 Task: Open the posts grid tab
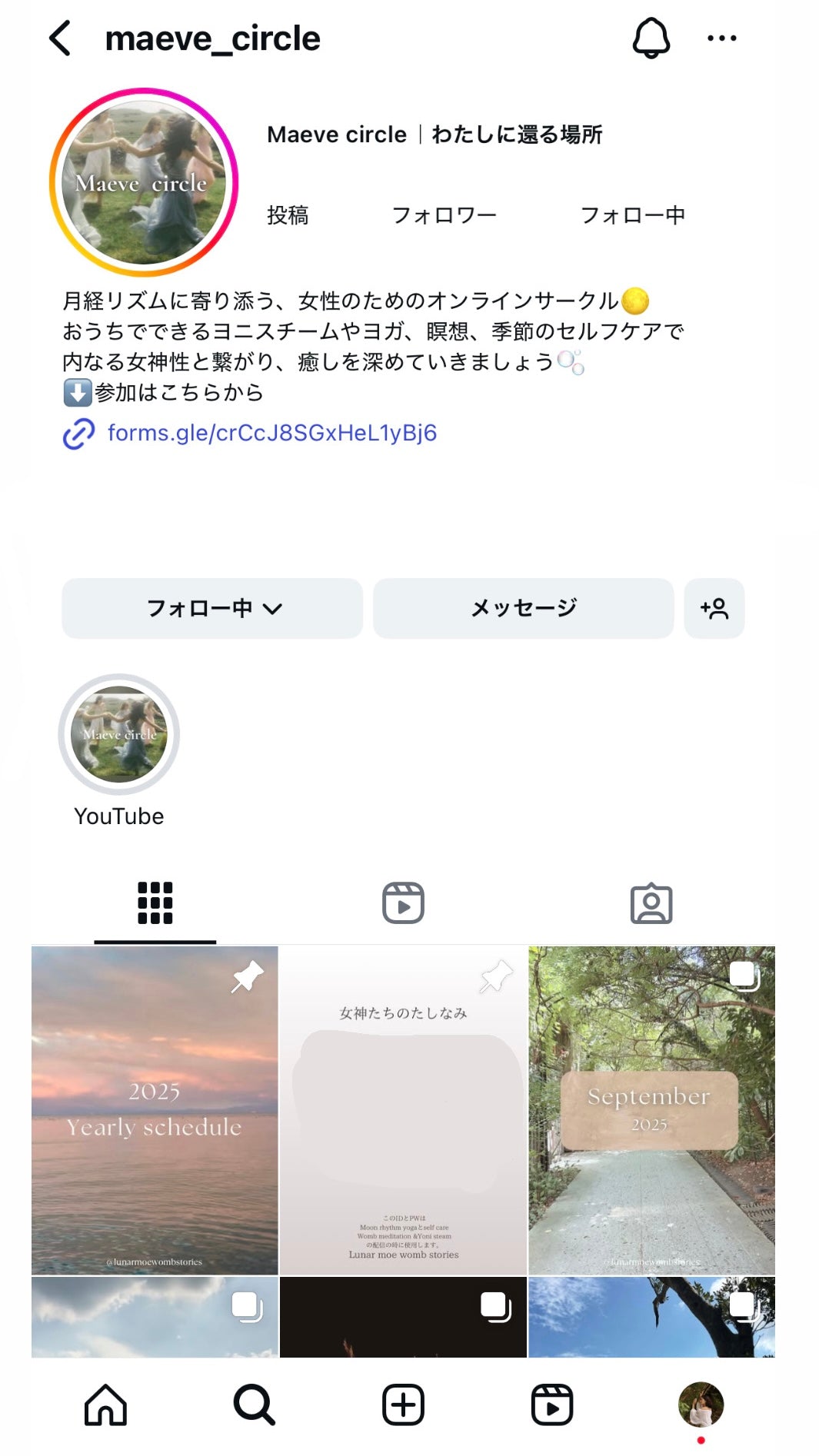155,902
